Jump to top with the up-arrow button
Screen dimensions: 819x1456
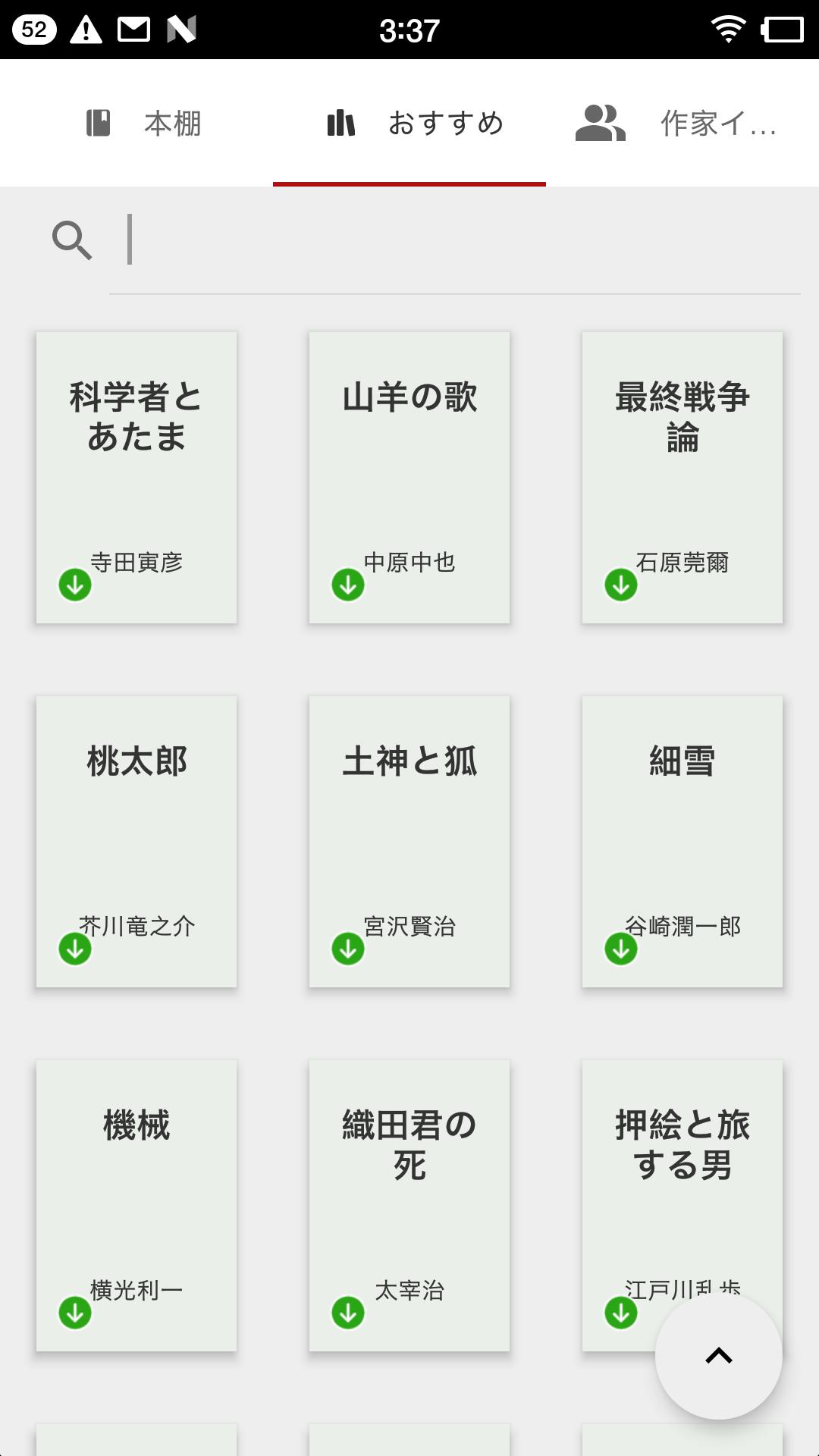click(718, 1356)
